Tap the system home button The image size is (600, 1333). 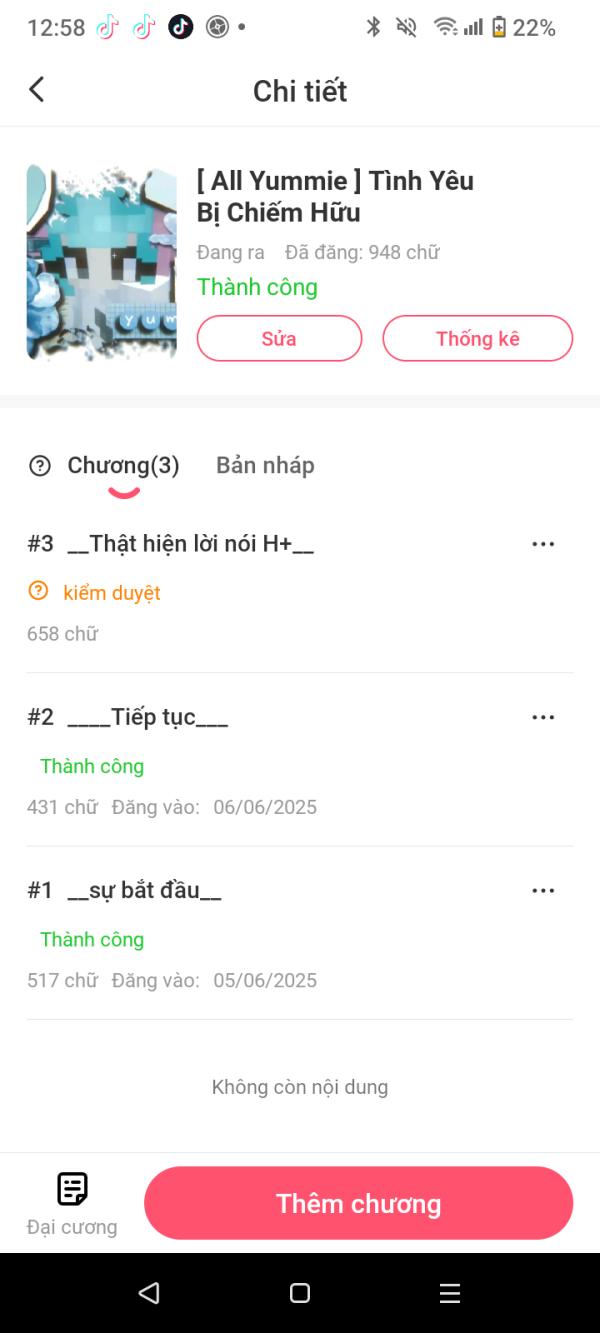coord(300,1293)
